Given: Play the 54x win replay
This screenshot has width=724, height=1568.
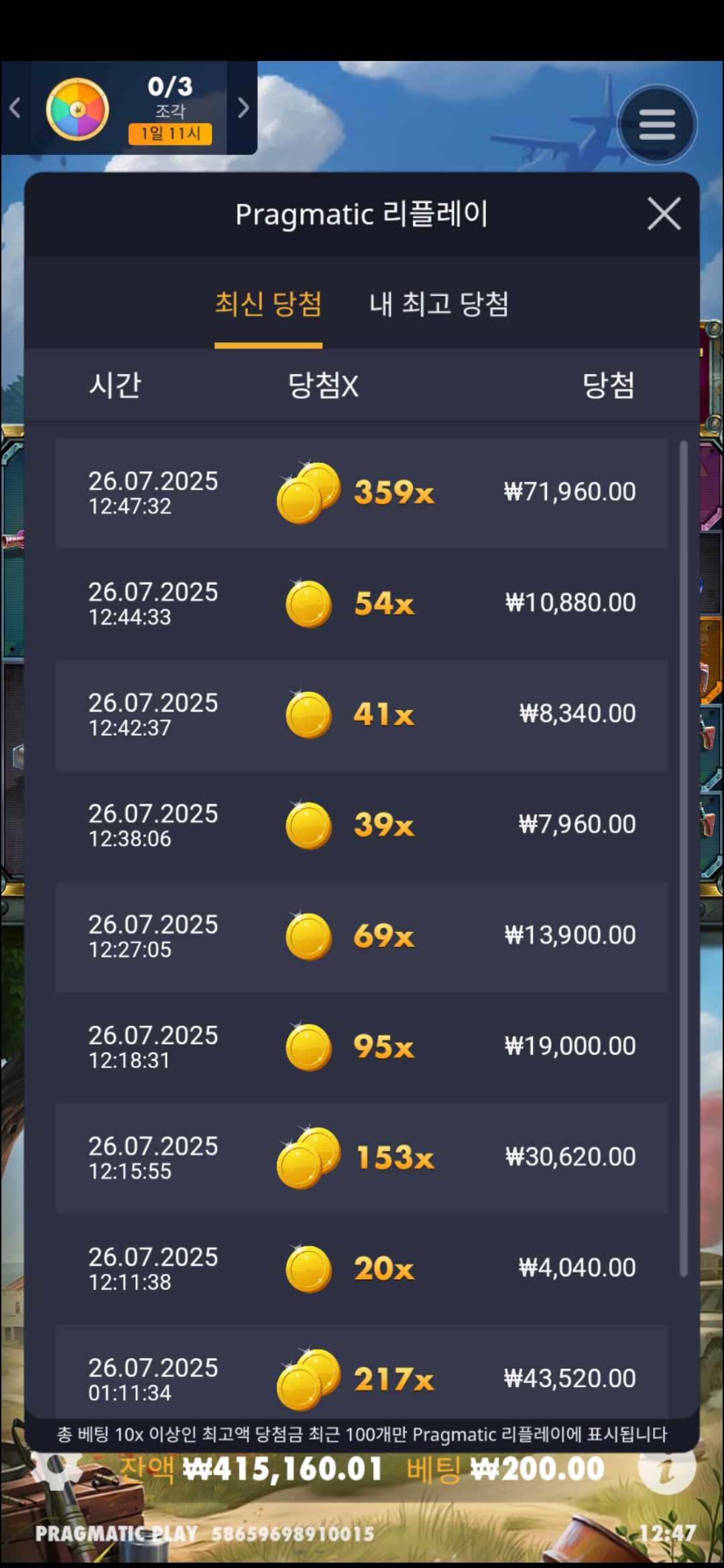Looking at the screenshot, I should tap(362, 604).
